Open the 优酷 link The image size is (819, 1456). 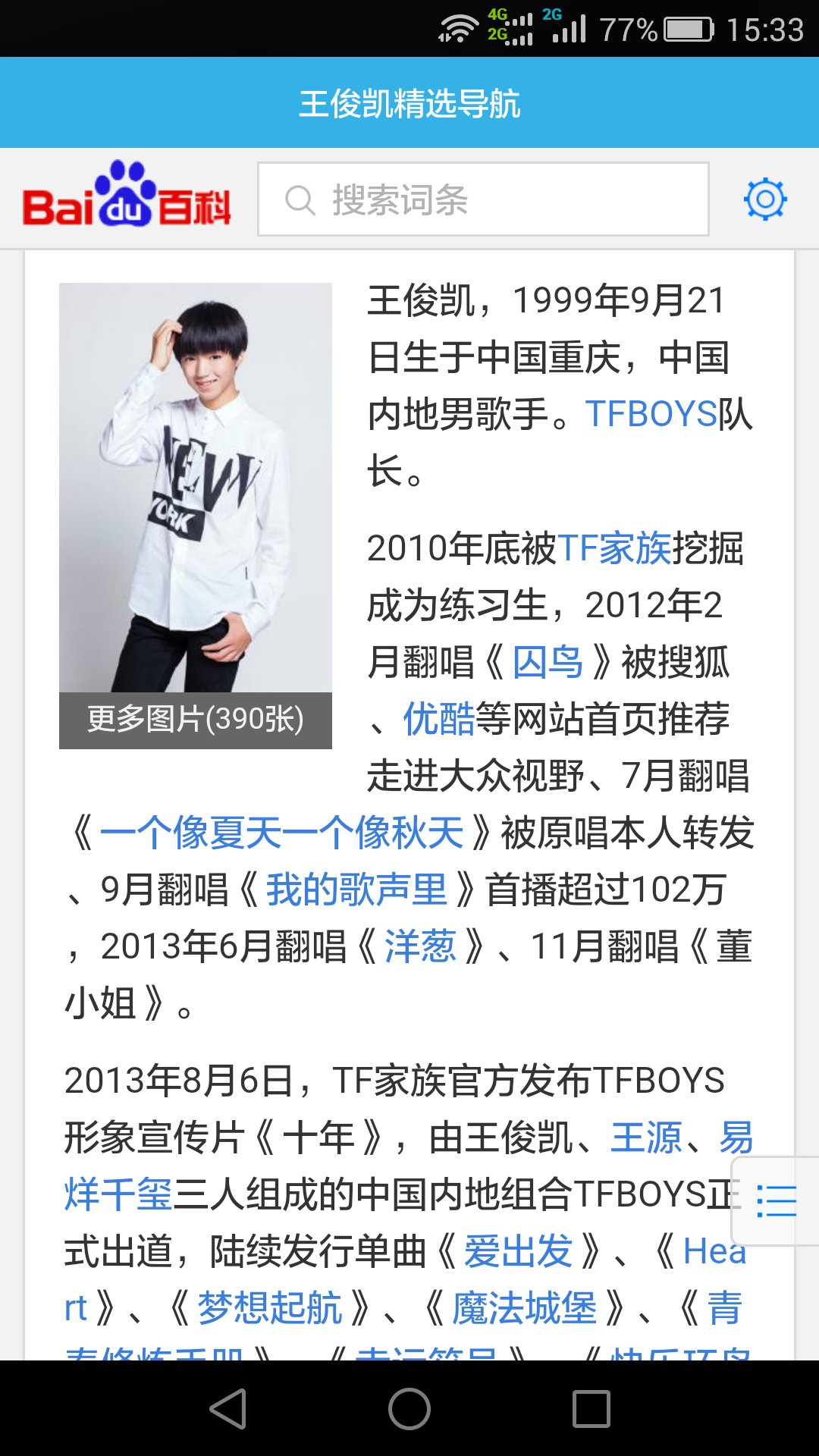438,719
